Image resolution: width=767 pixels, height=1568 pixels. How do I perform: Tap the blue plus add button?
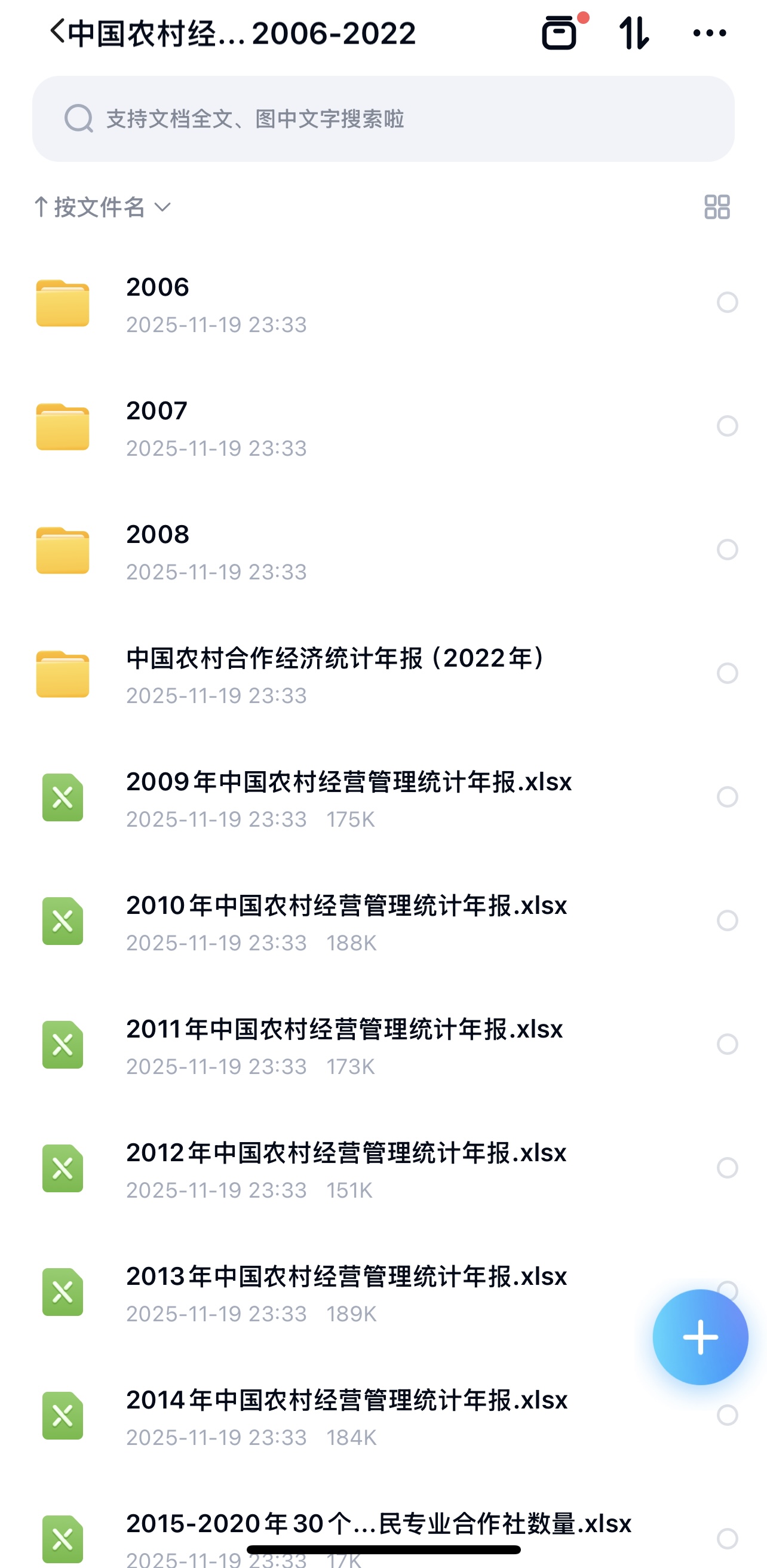pyautogui.click(x=700, y=1337)
